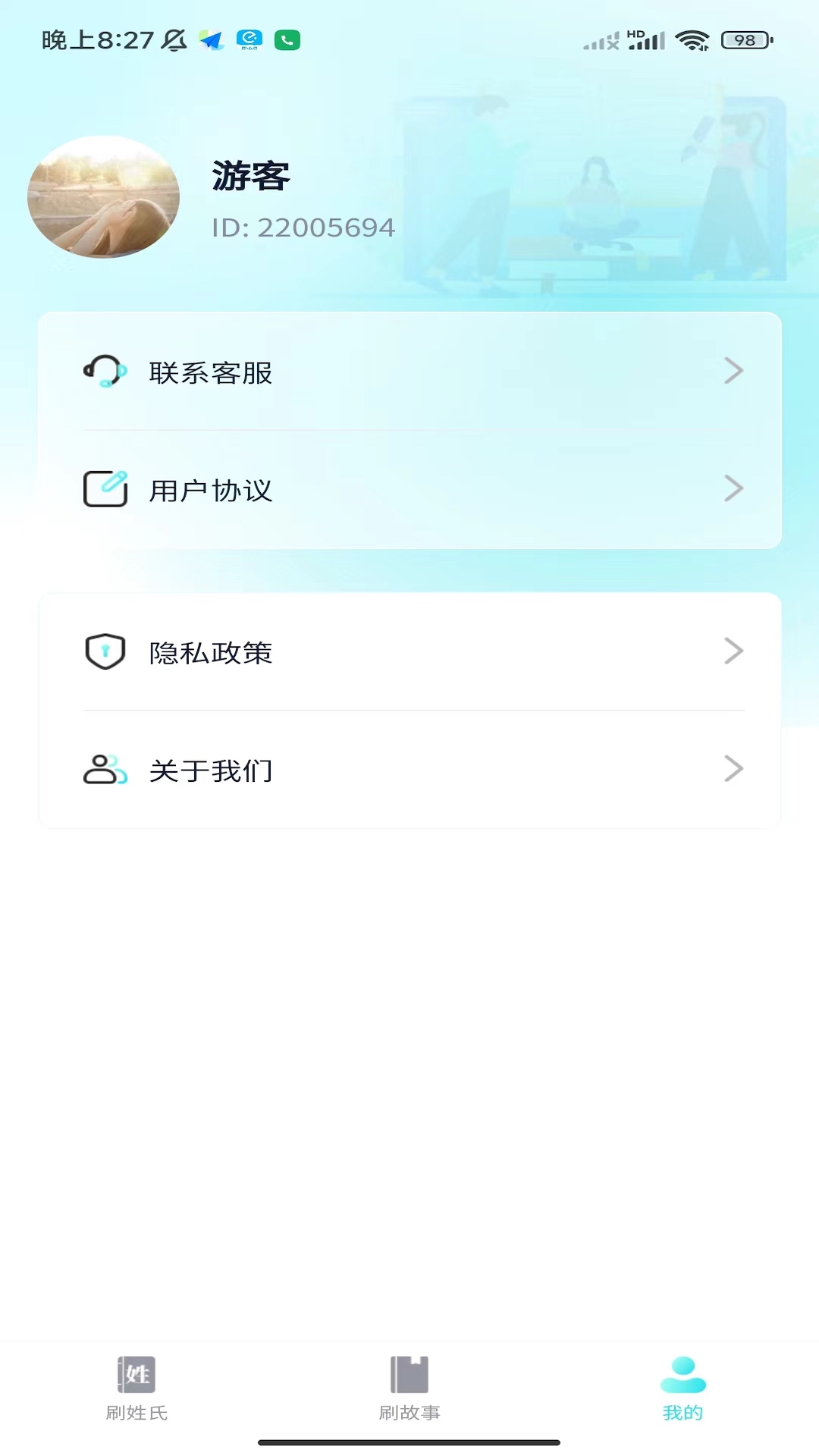Expand the 关于我们 row chevron
This screenshot has height=1456, width=819.
point(733,768)
